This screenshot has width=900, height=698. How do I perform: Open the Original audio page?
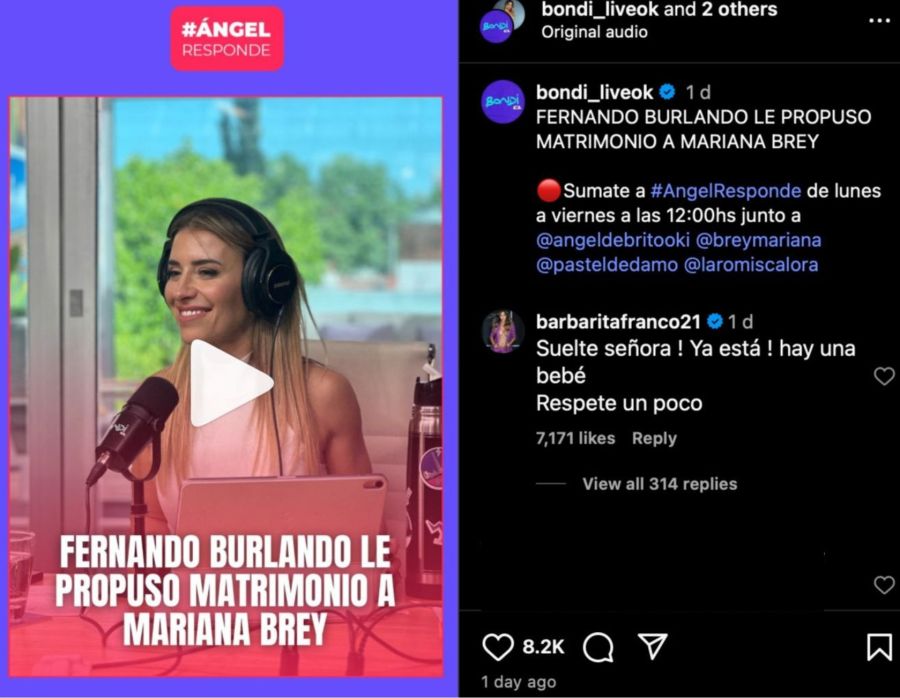(594, 32)
